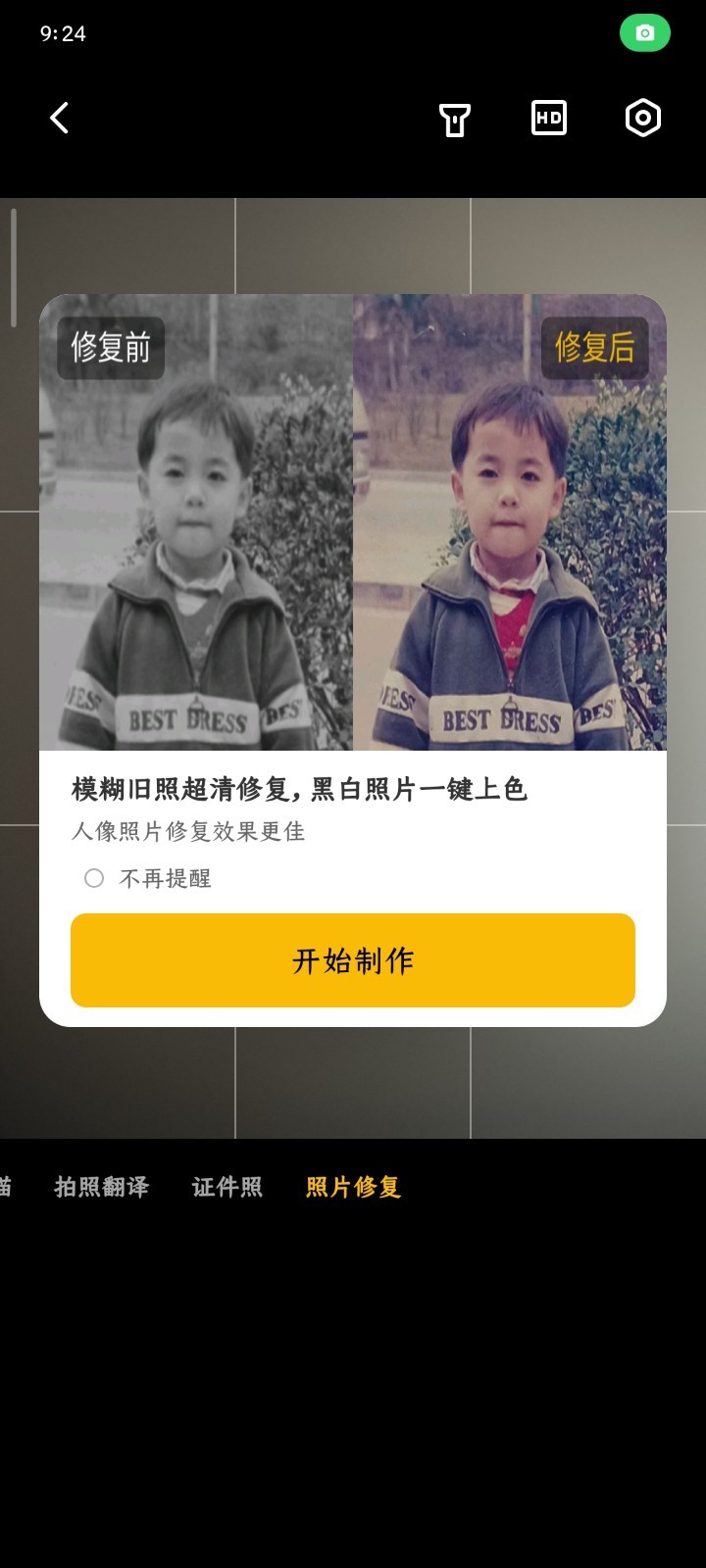Tap the 开始制作 button

coord(353,960)
